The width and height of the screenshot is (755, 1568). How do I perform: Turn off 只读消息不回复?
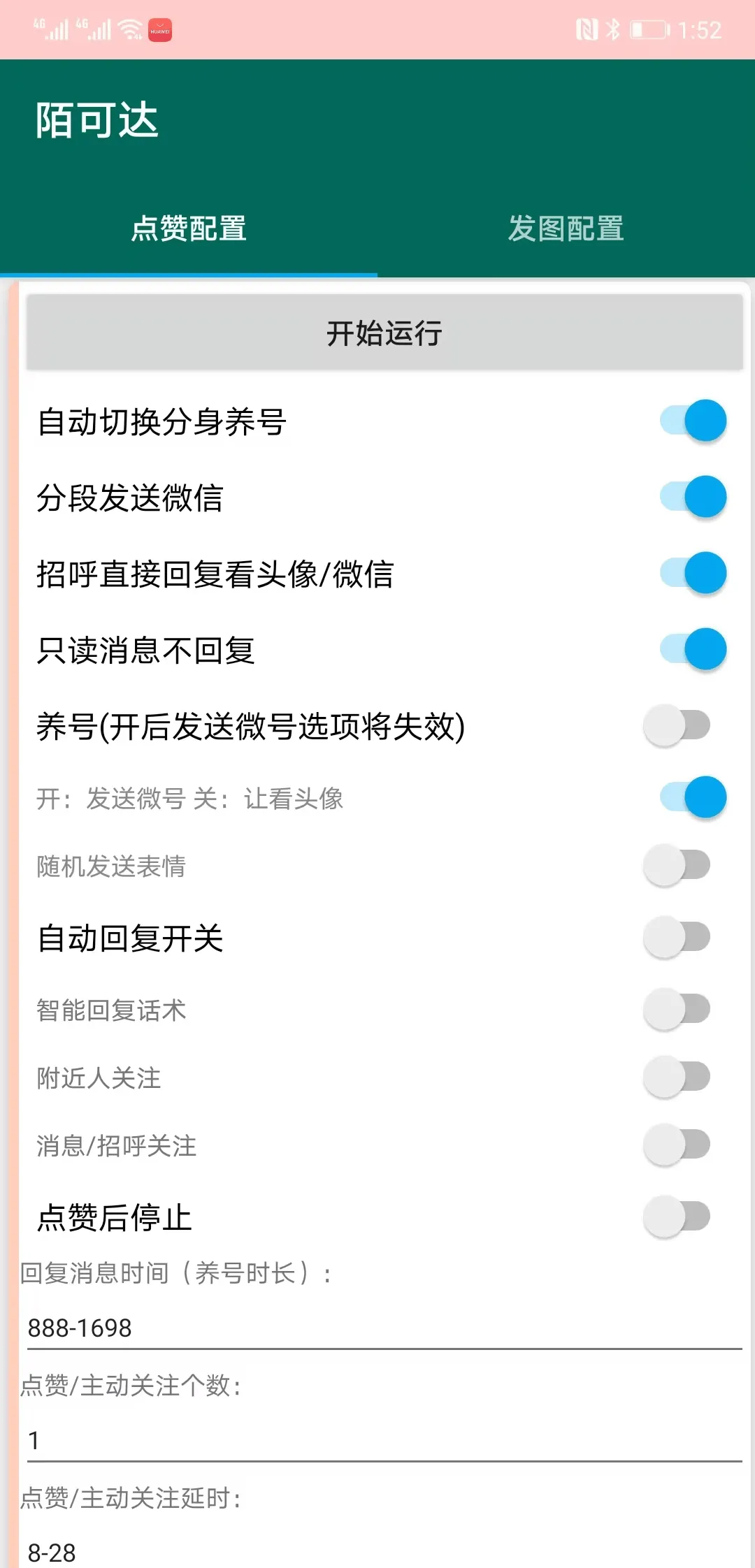click(x=689, y=650)
